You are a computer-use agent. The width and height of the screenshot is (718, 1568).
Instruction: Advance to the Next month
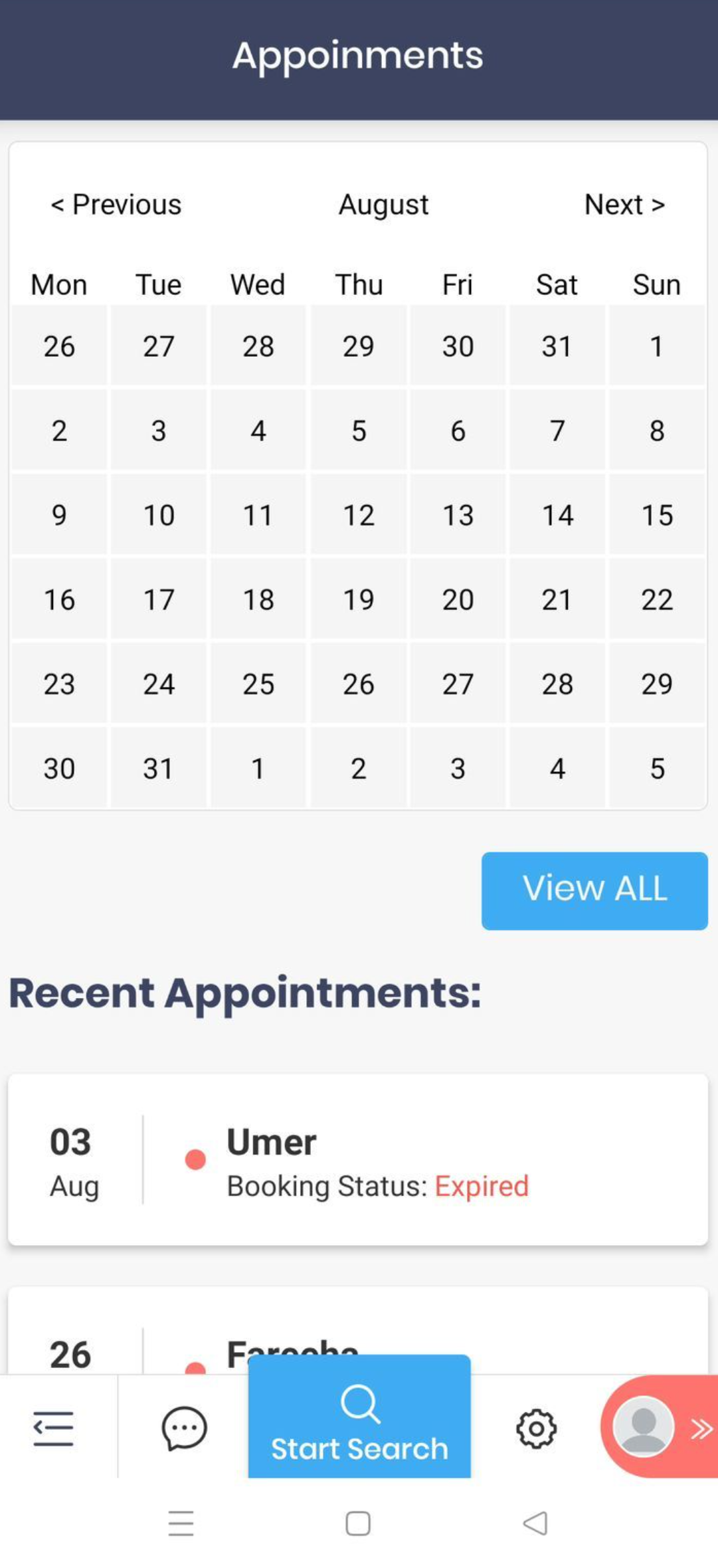coord(624,205)
